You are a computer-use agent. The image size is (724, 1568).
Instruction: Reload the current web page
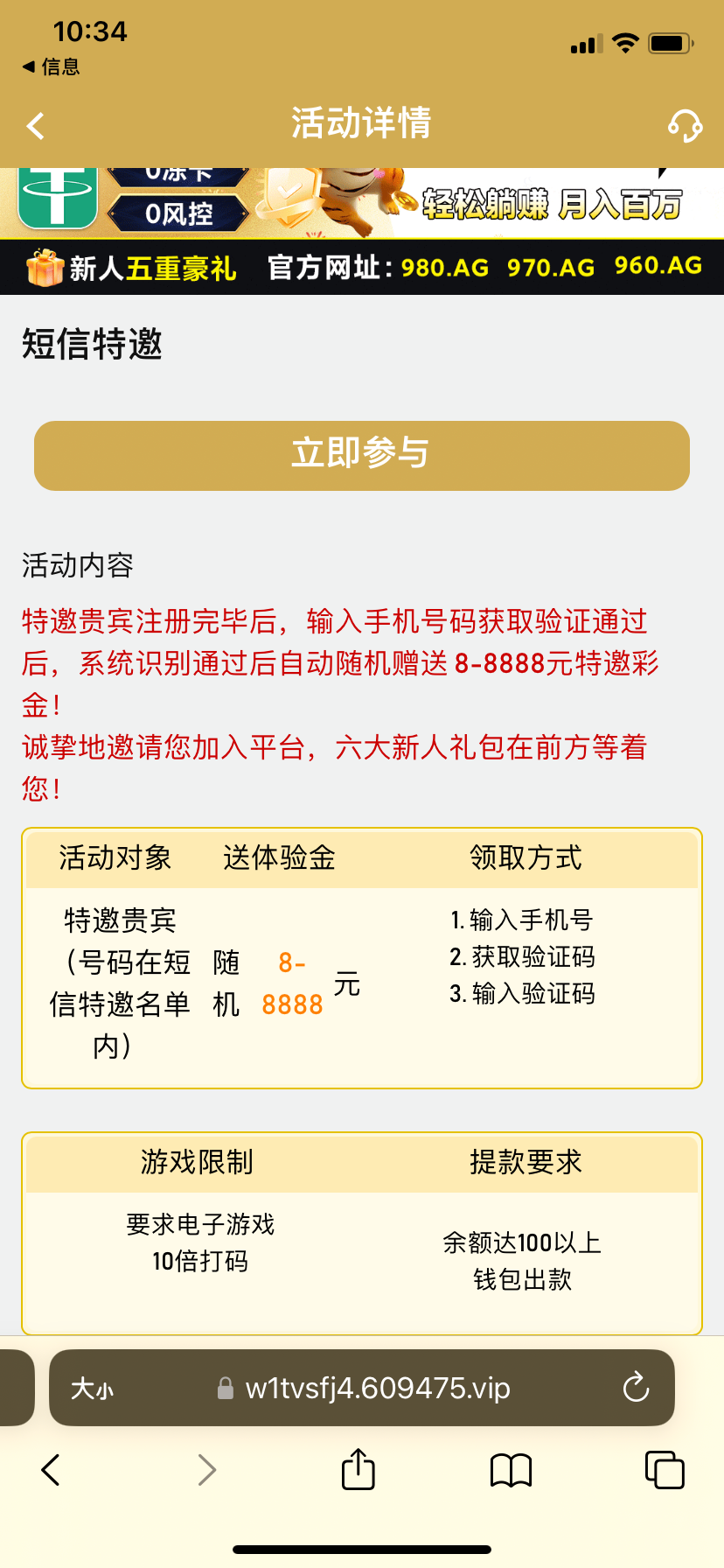(636, 1388)
